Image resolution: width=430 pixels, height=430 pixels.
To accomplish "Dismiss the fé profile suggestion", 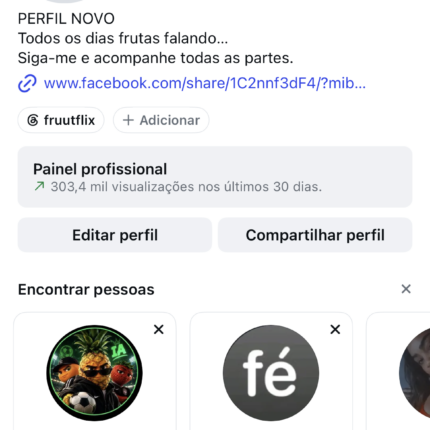I will (335, 329).
